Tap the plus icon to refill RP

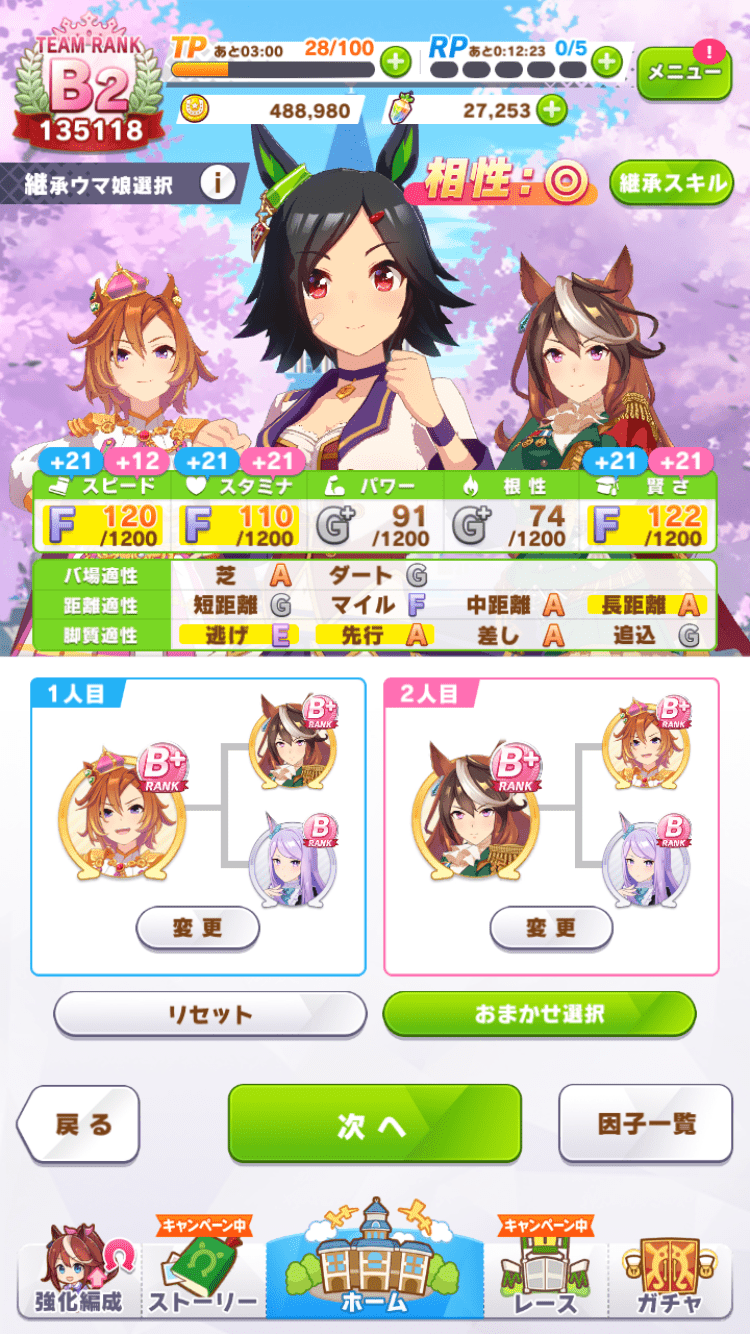pyautogui.click(x=607, y=62)
